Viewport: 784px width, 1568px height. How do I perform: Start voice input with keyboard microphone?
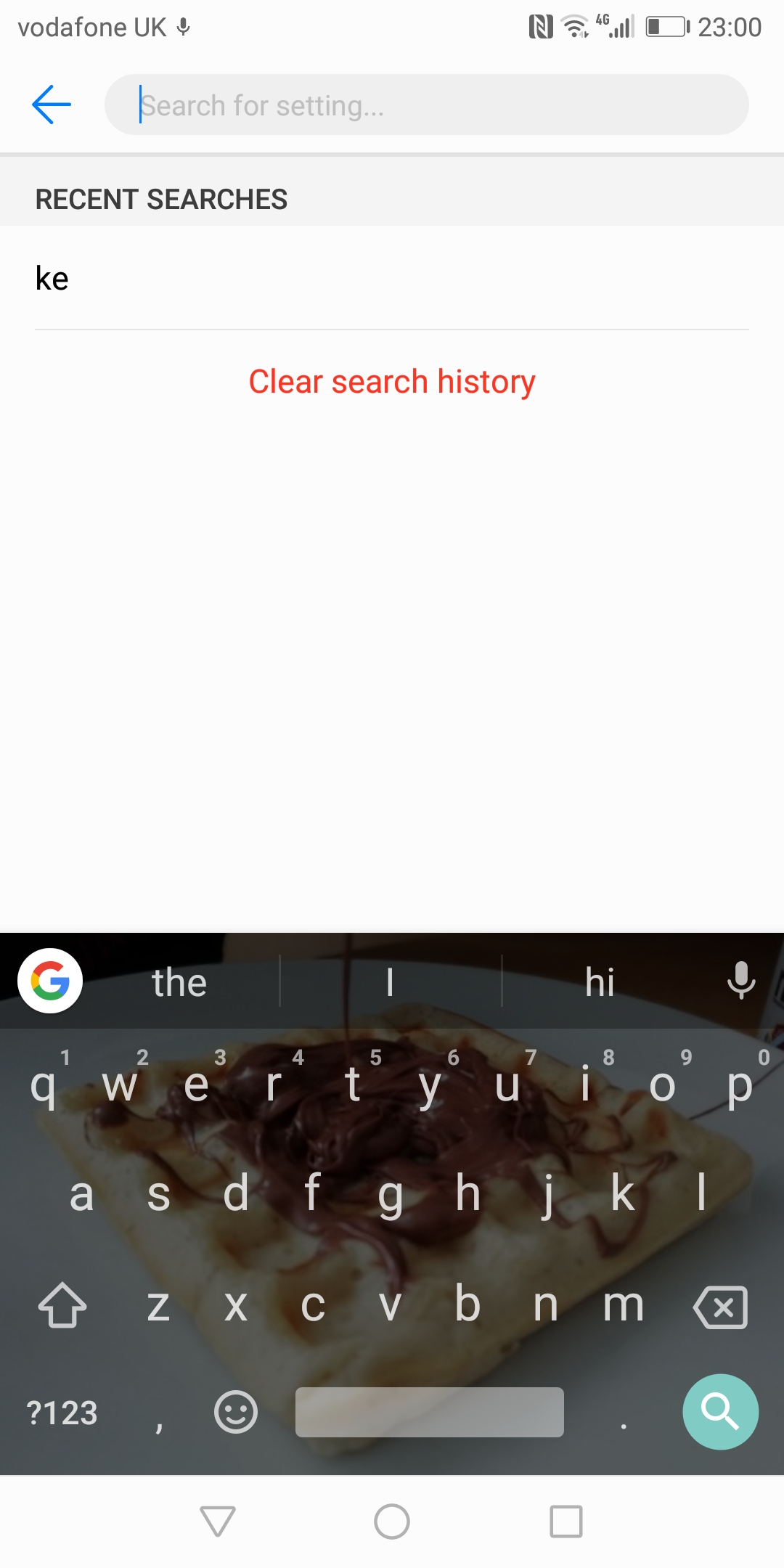(741, 981)
